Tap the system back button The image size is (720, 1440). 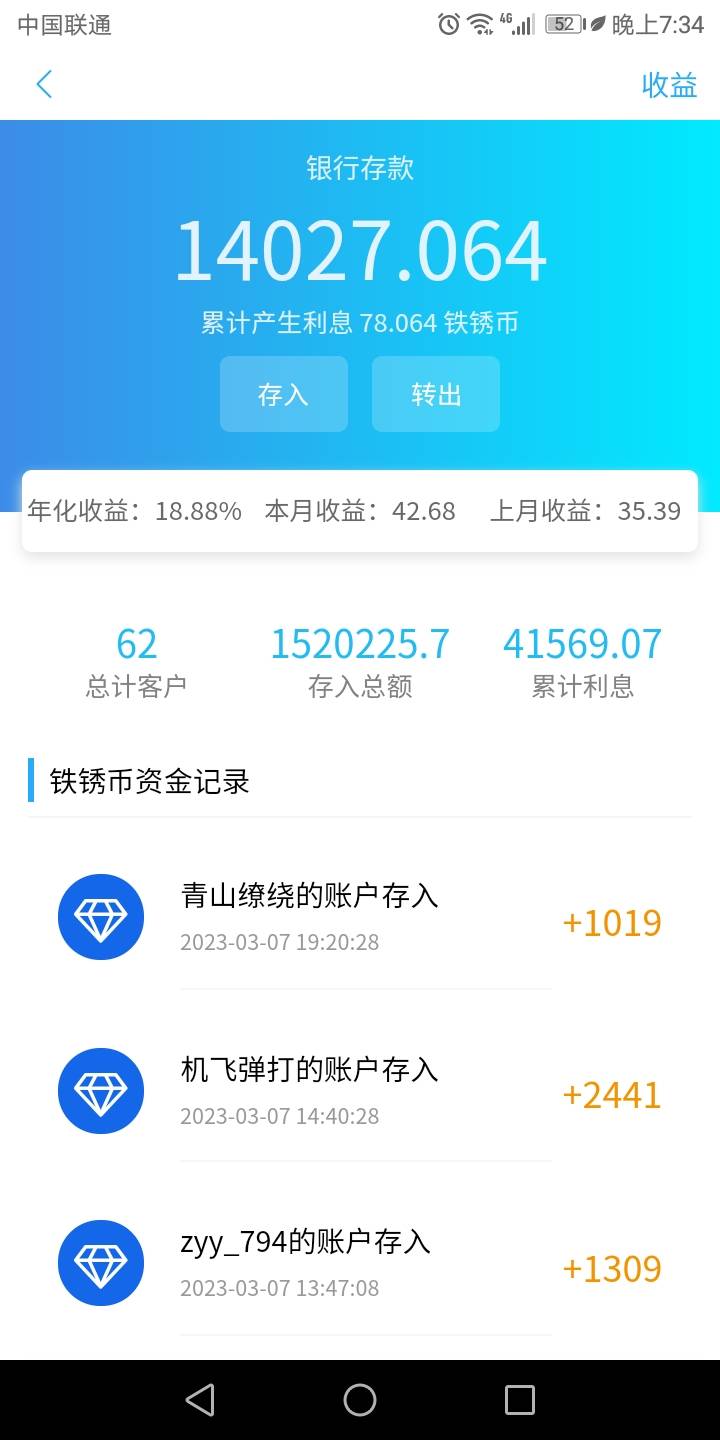[200, 1400]
